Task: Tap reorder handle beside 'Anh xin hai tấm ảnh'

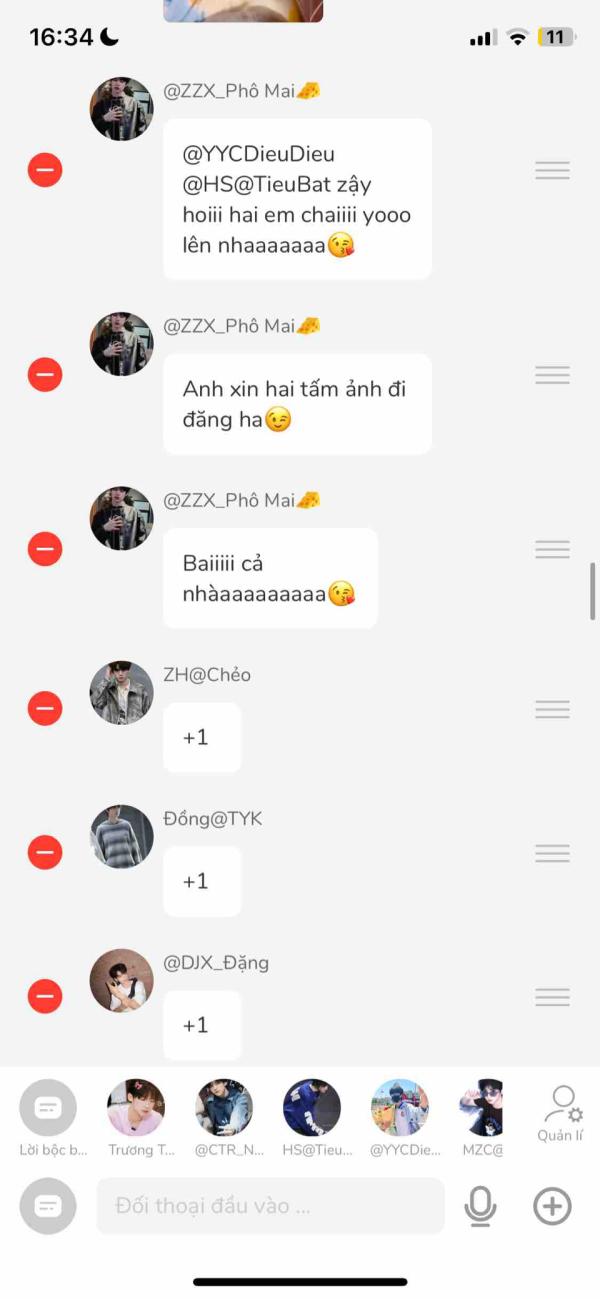Action: tap(552, 375)
